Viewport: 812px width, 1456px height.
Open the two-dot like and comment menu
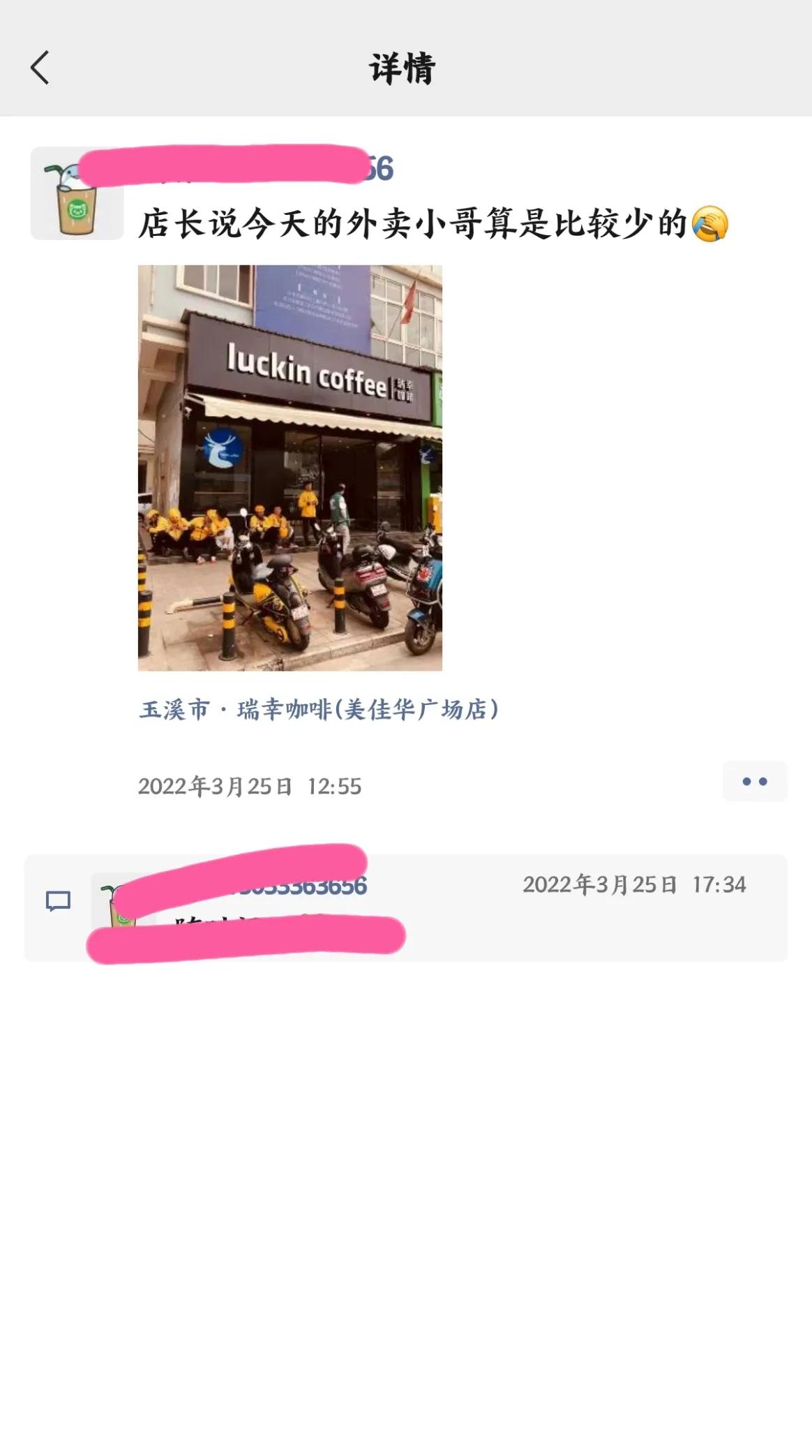pyautogui.click(x=755, y=782)
